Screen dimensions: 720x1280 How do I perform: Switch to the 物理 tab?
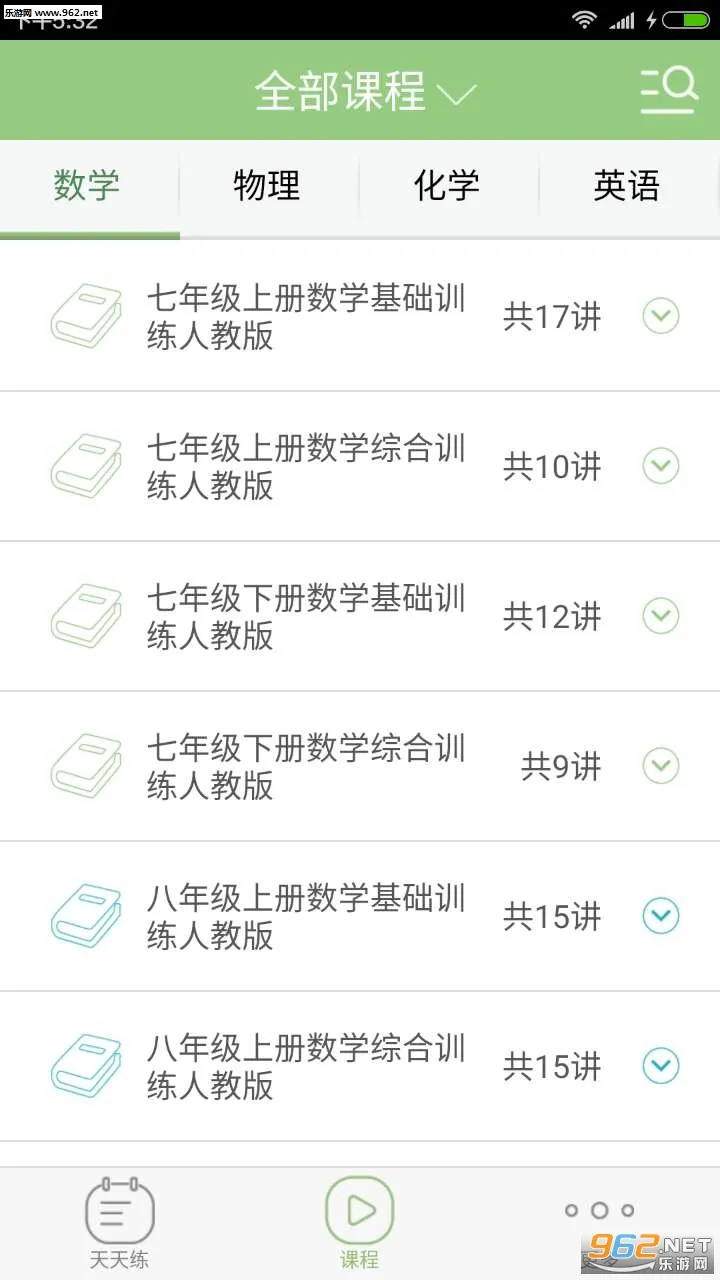[266, 187]
